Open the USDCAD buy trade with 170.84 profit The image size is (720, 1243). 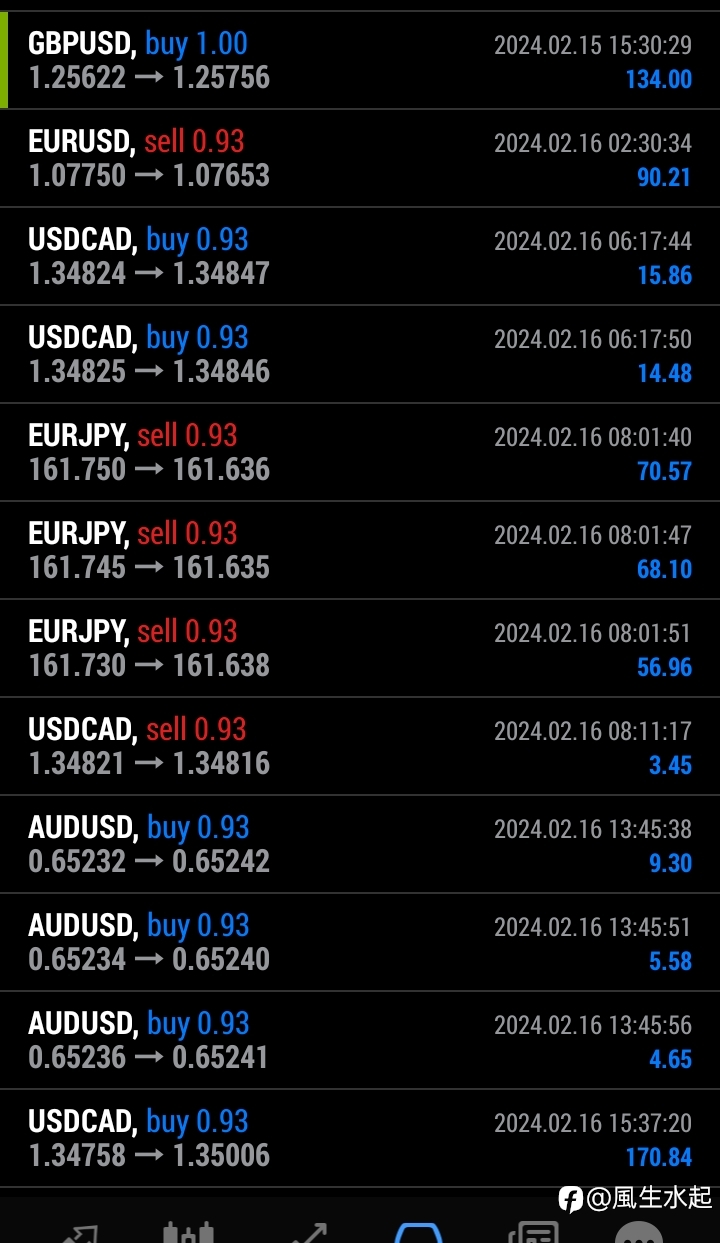pyautogui.click(x=360, y=1138)
